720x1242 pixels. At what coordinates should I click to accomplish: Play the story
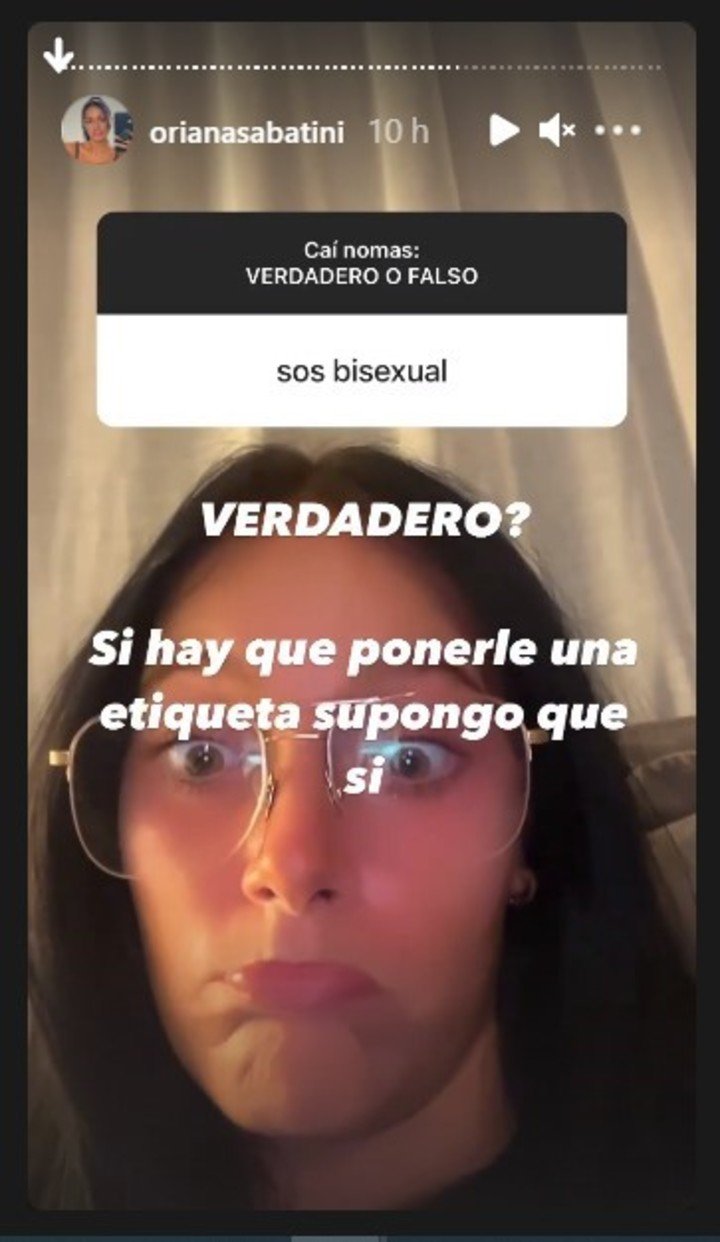(x=504, y=130)
